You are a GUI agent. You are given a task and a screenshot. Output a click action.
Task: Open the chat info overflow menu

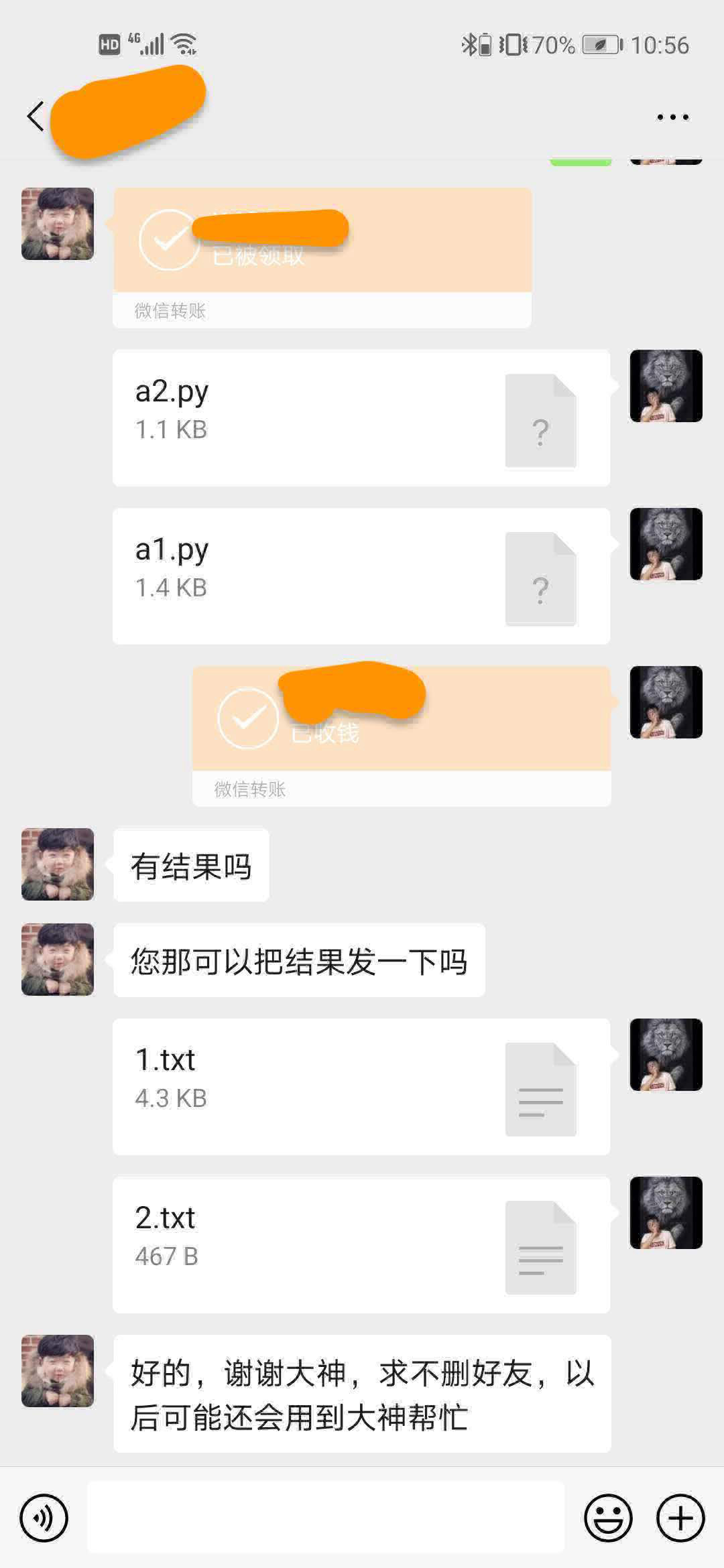coord(672,117)
